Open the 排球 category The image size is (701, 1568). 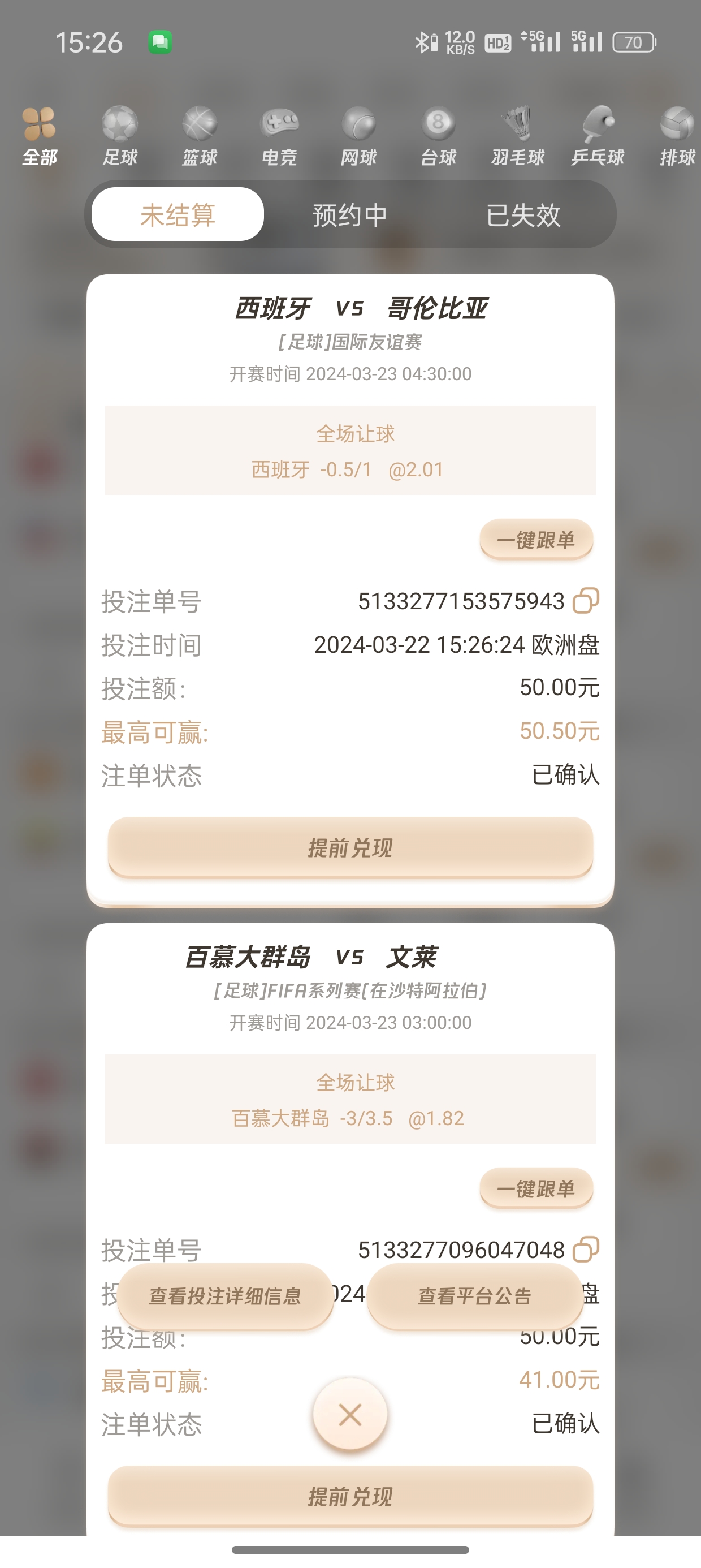click(677, 136)
